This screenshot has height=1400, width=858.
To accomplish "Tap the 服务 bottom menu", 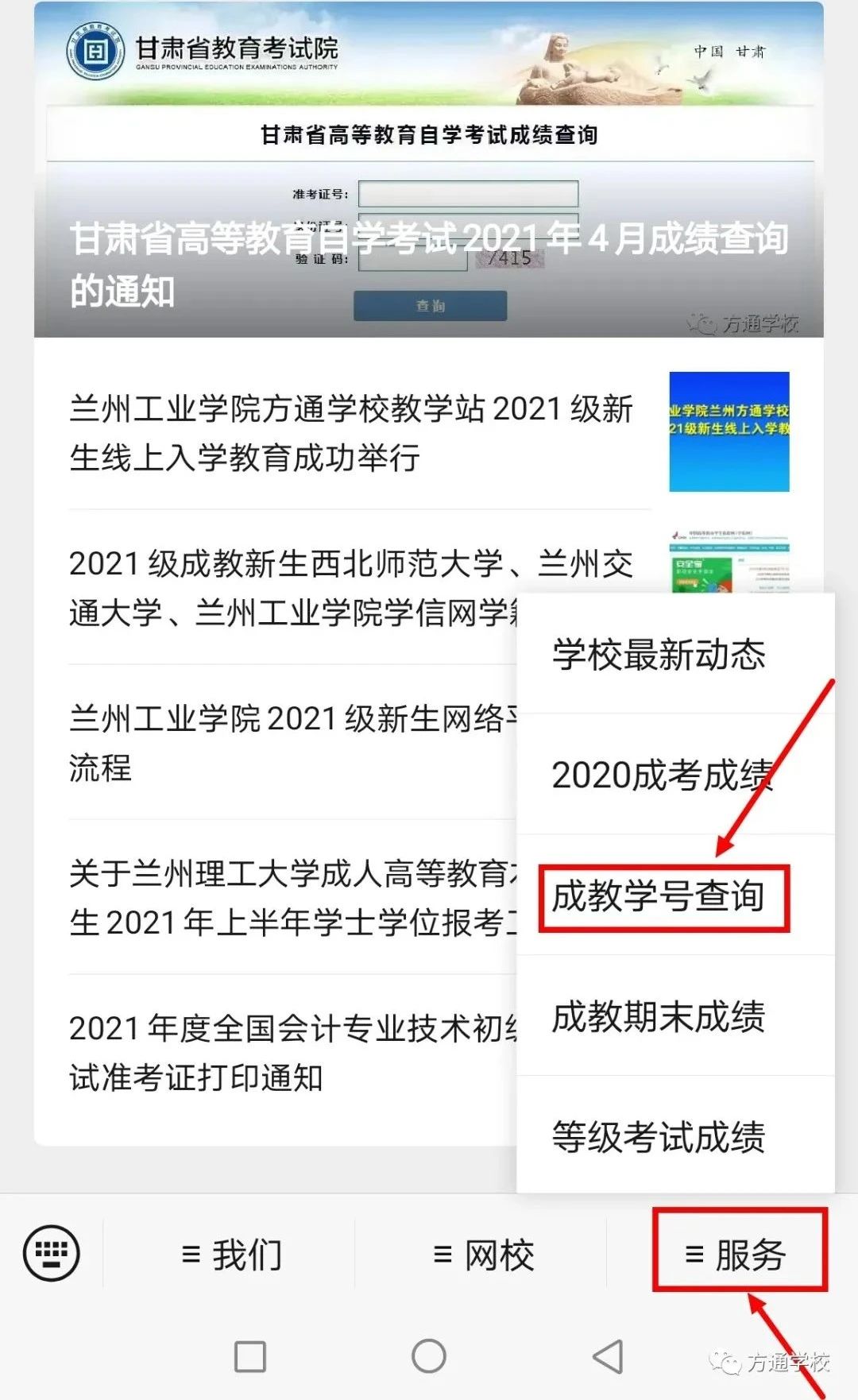I will 736,1255.
